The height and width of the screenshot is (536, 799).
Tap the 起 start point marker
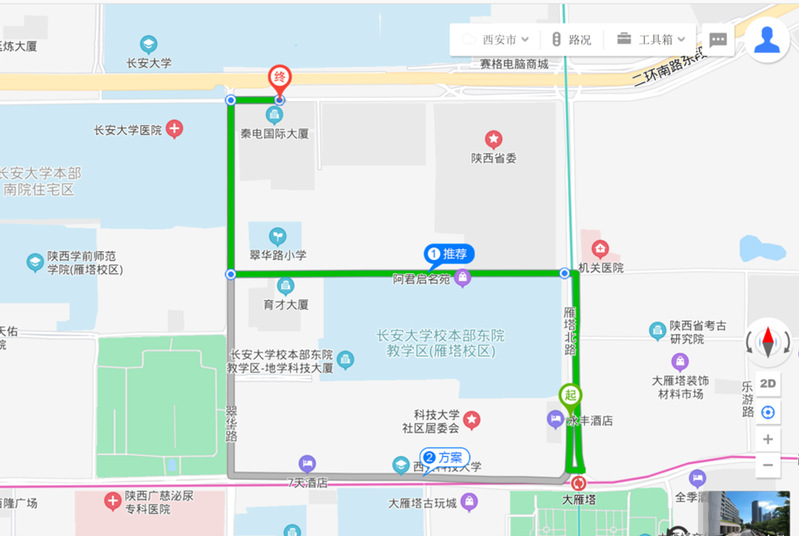[x=570, y=394]
